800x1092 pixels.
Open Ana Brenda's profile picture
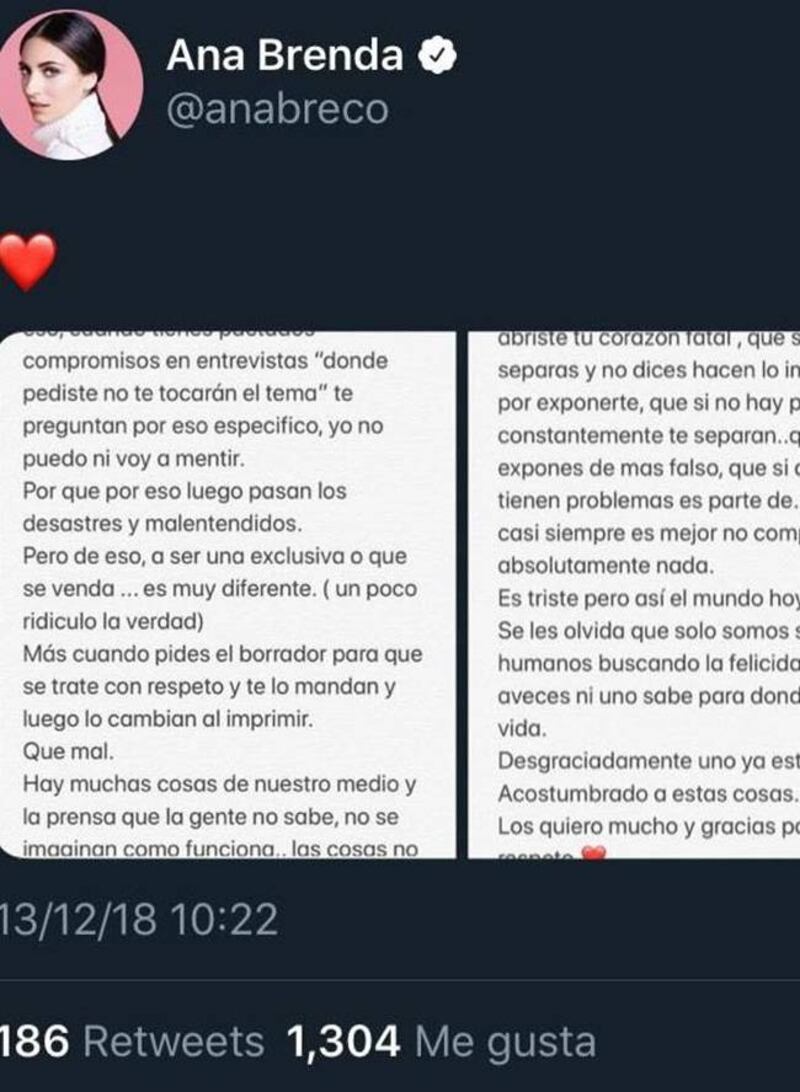tap(70, 85)
